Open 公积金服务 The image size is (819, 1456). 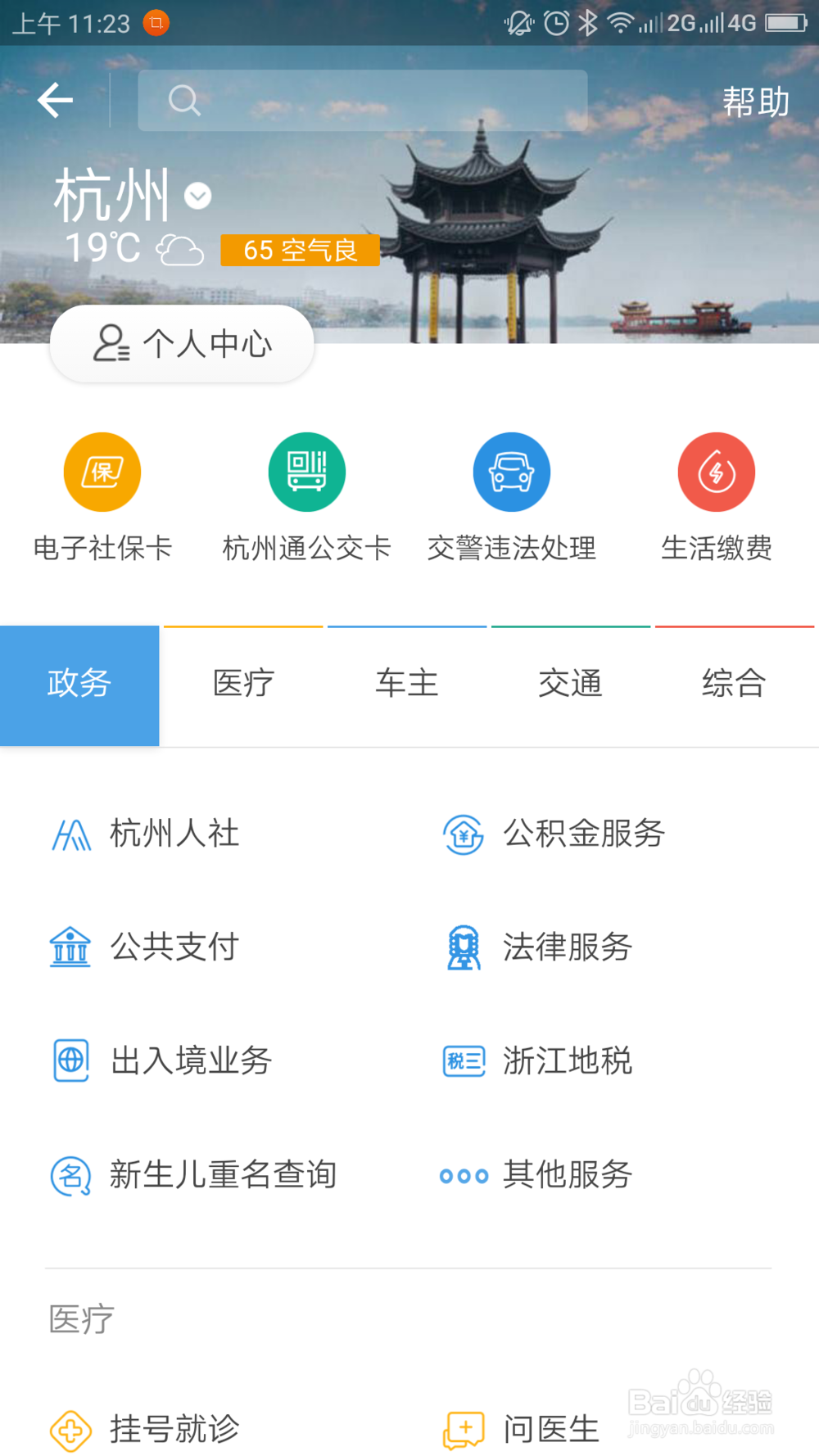[554, 834]
